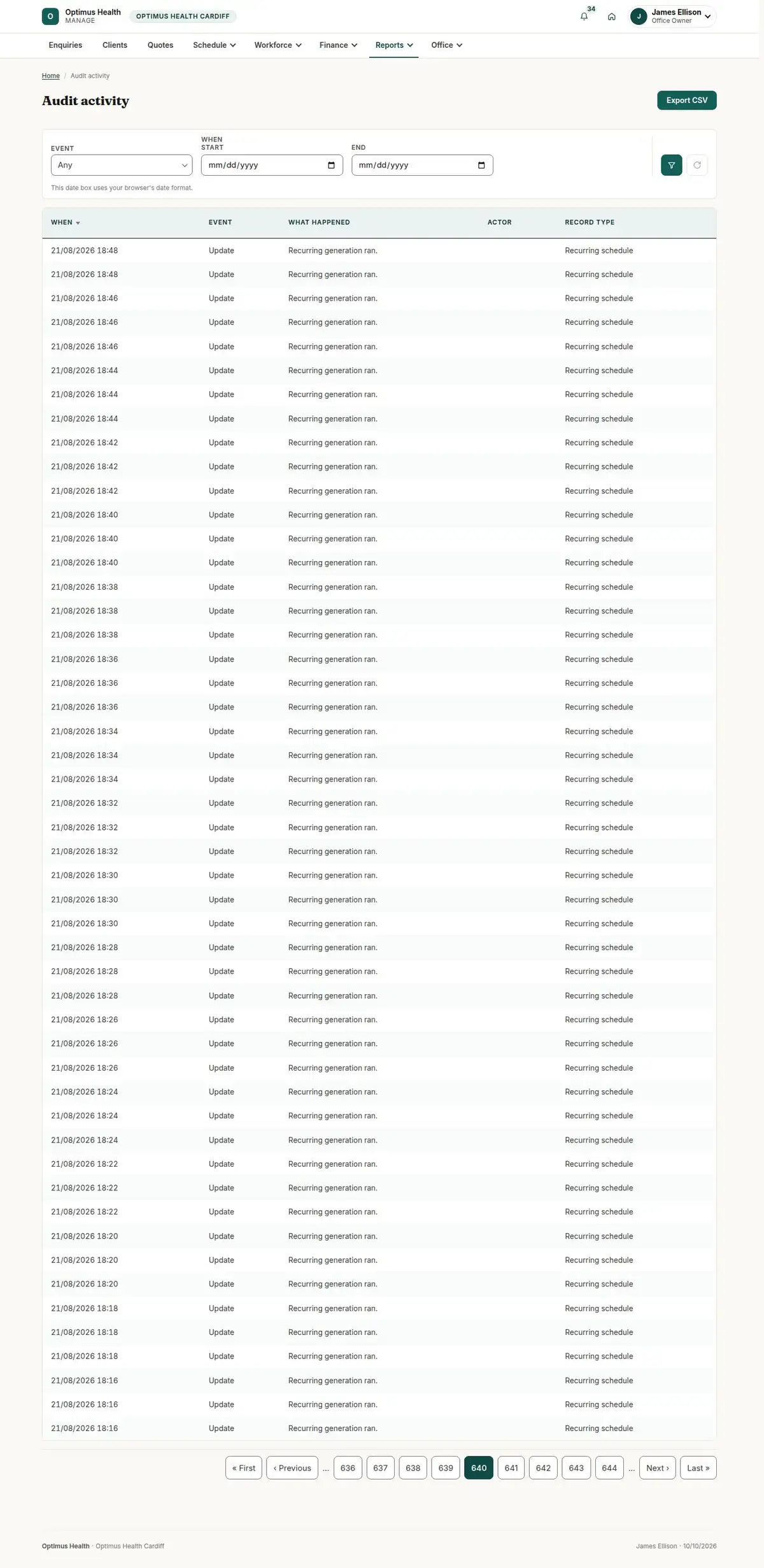
Task: Export audit activity as CSV
Action: pyautogui.click(x=686, y=101)
